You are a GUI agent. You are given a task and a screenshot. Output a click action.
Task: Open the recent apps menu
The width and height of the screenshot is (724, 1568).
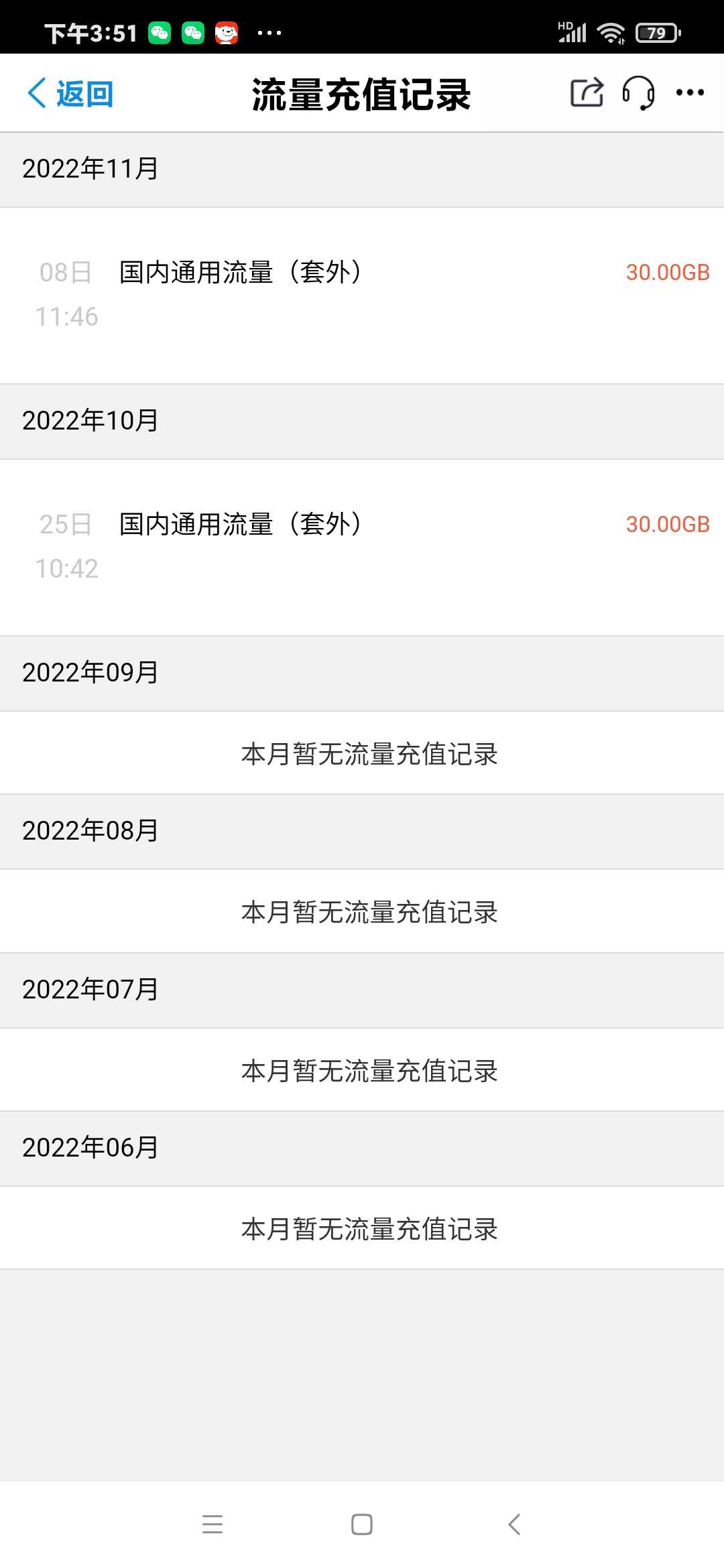click(x=213, y=1524)
